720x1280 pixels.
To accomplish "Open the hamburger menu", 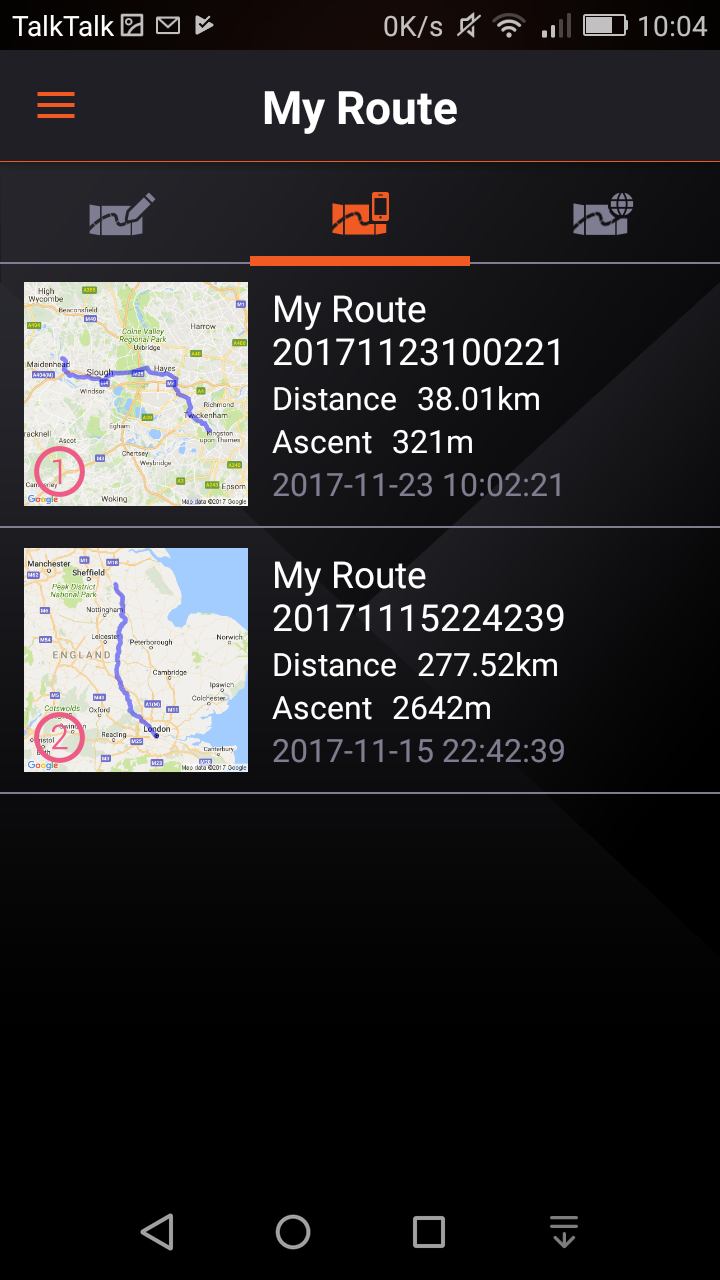I will click(56, 105).
